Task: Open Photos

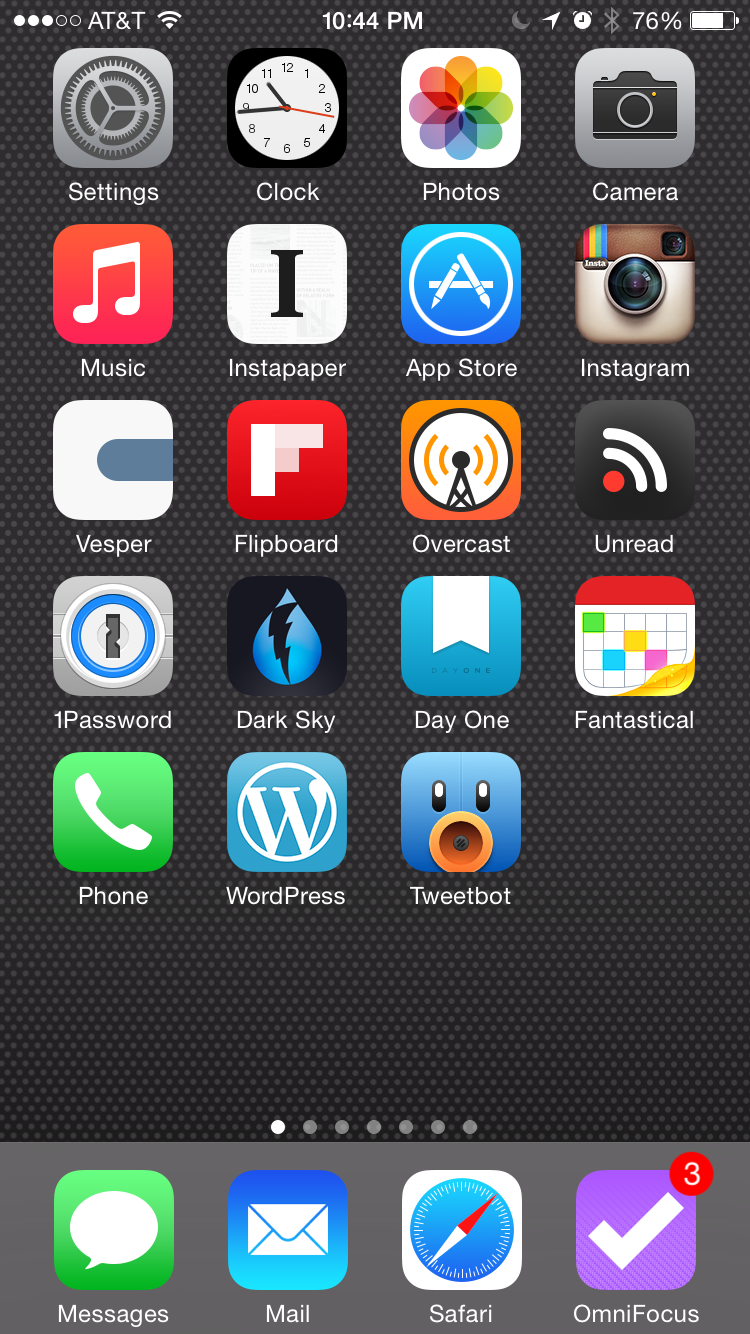Action: (x=461, y=108)
